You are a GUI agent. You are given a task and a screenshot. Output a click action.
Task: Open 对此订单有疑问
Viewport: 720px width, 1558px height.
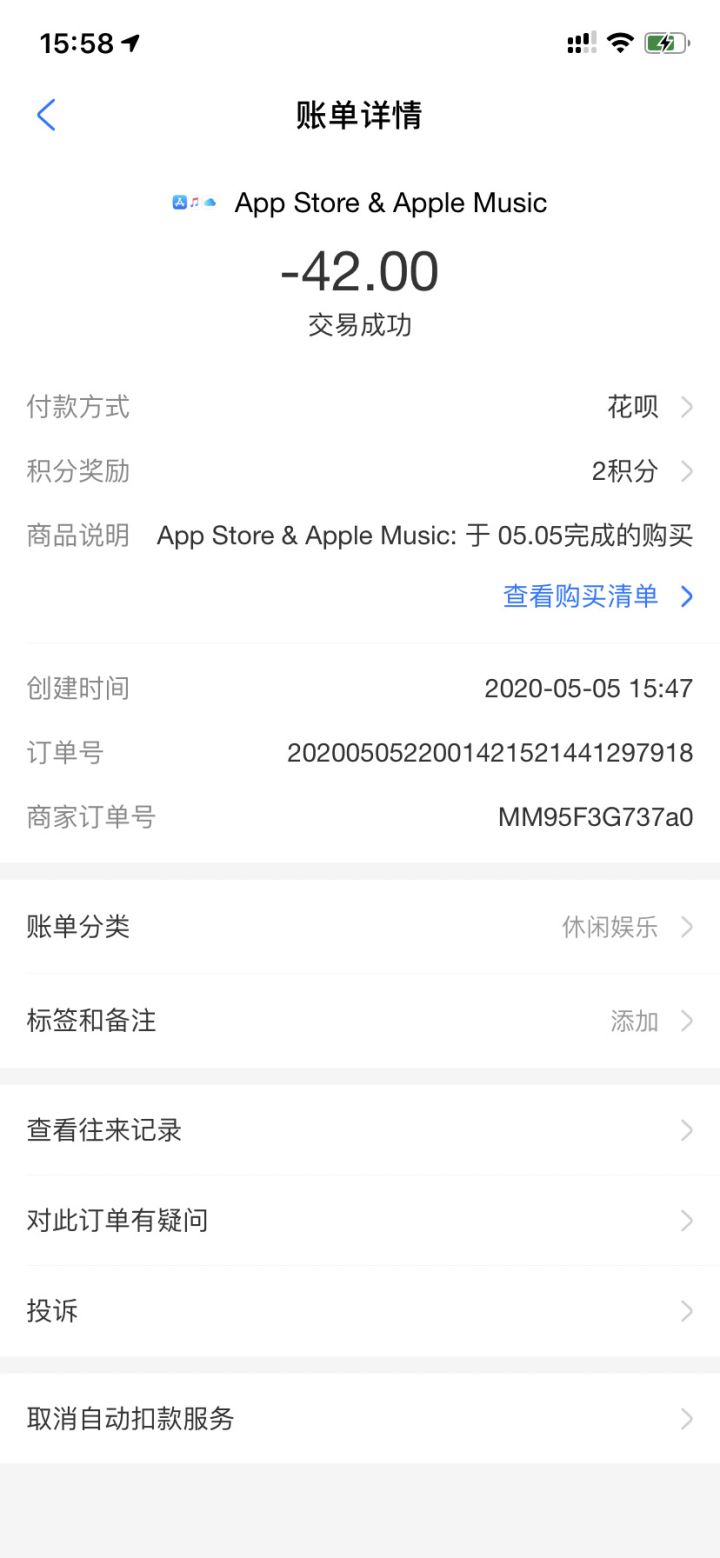(360, 1220)
